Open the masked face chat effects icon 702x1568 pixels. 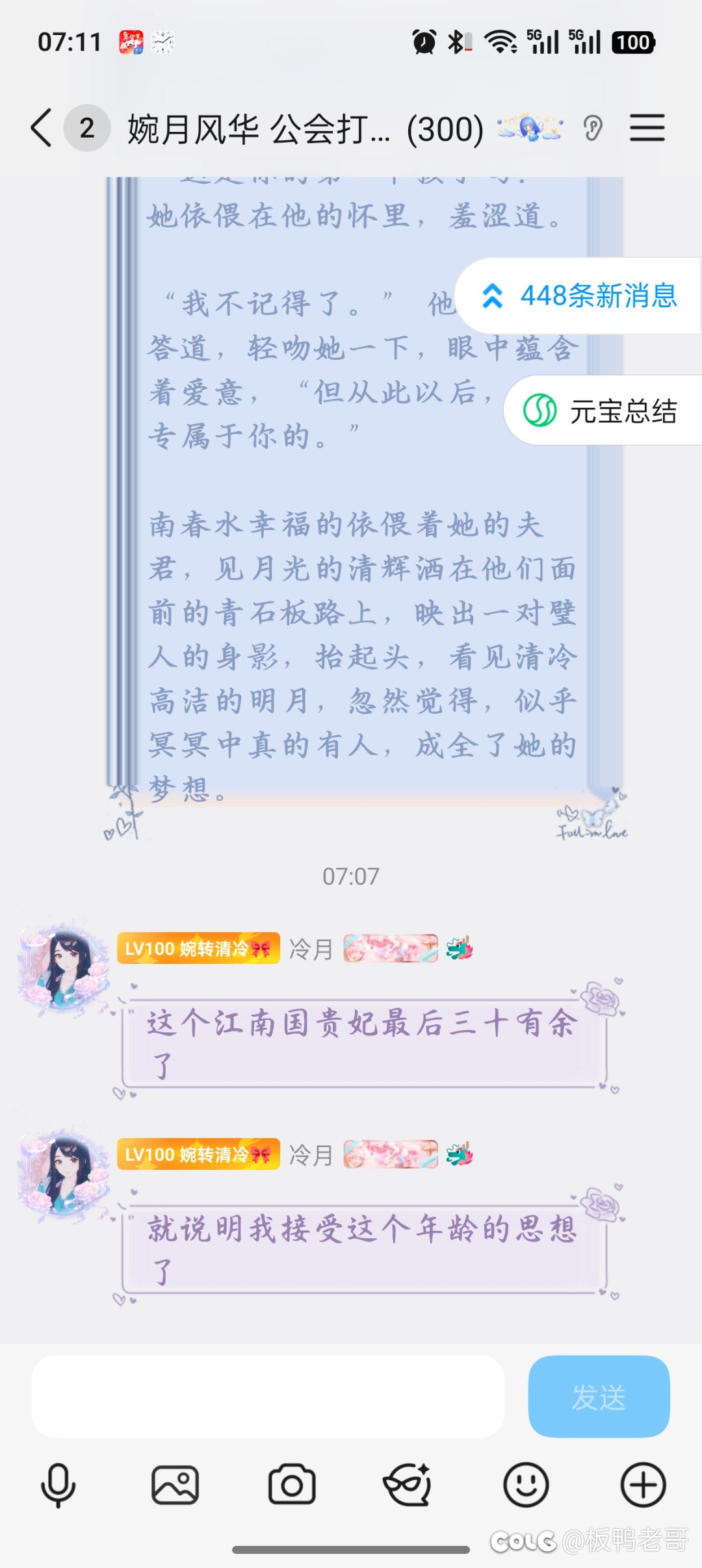(x=408, y=1485)
